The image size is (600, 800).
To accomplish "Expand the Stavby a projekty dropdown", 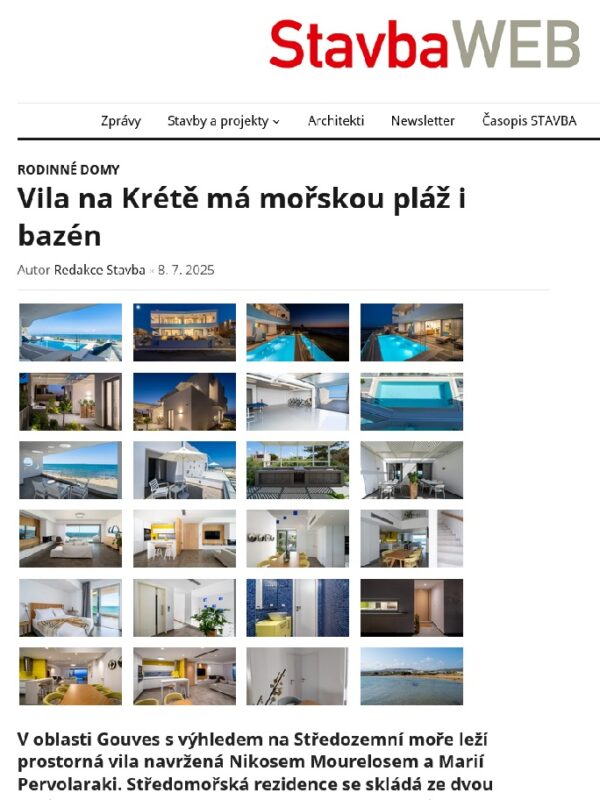I will [x=223, y=121].
